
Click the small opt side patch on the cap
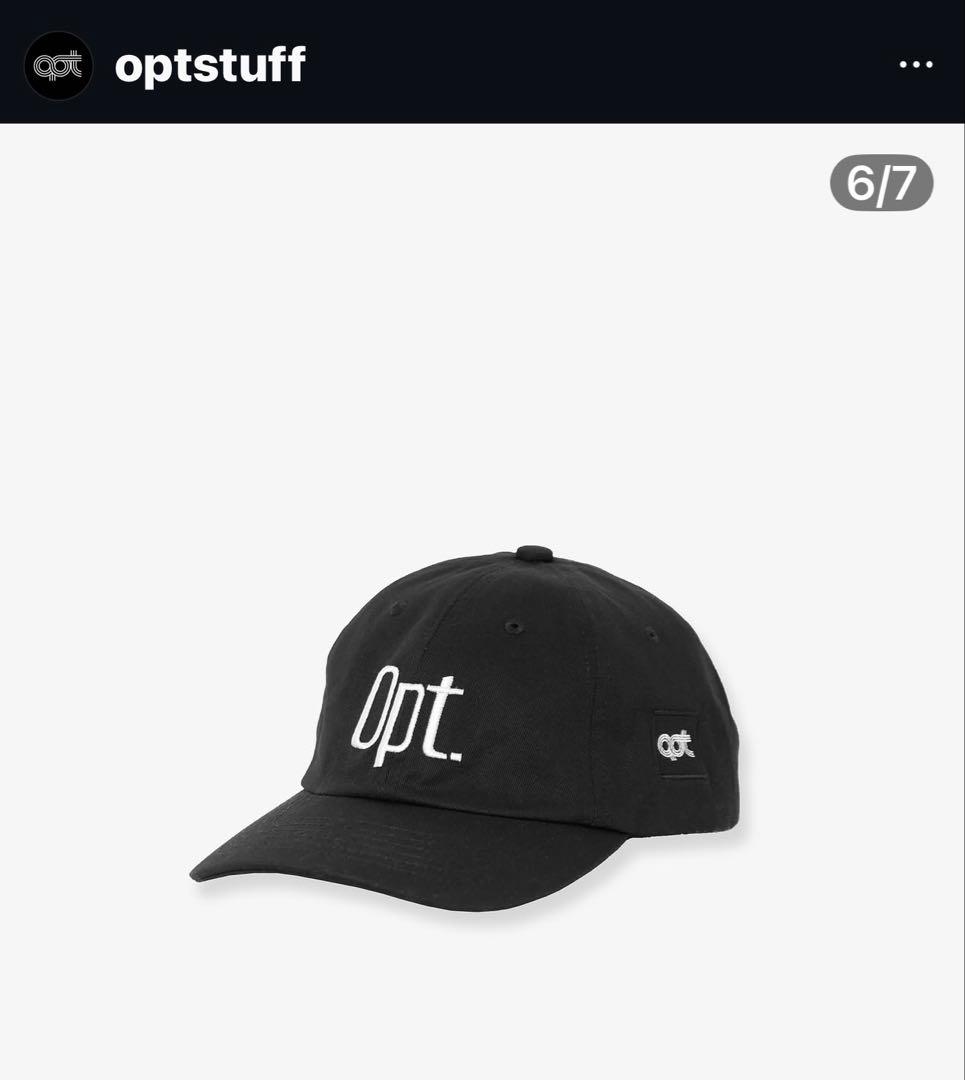(678, 747)
